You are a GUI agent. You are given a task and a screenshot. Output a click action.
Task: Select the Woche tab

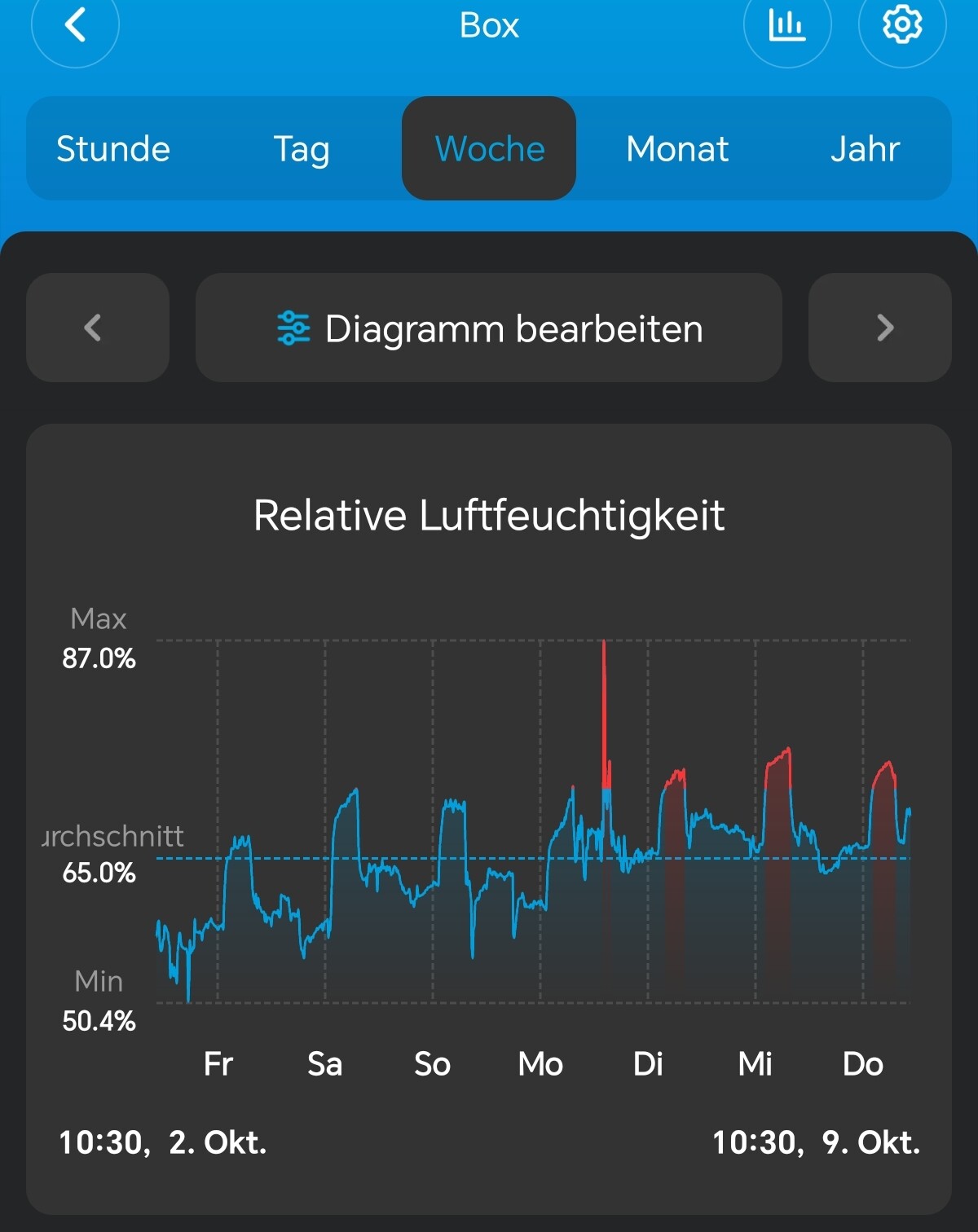coord(489,149)
